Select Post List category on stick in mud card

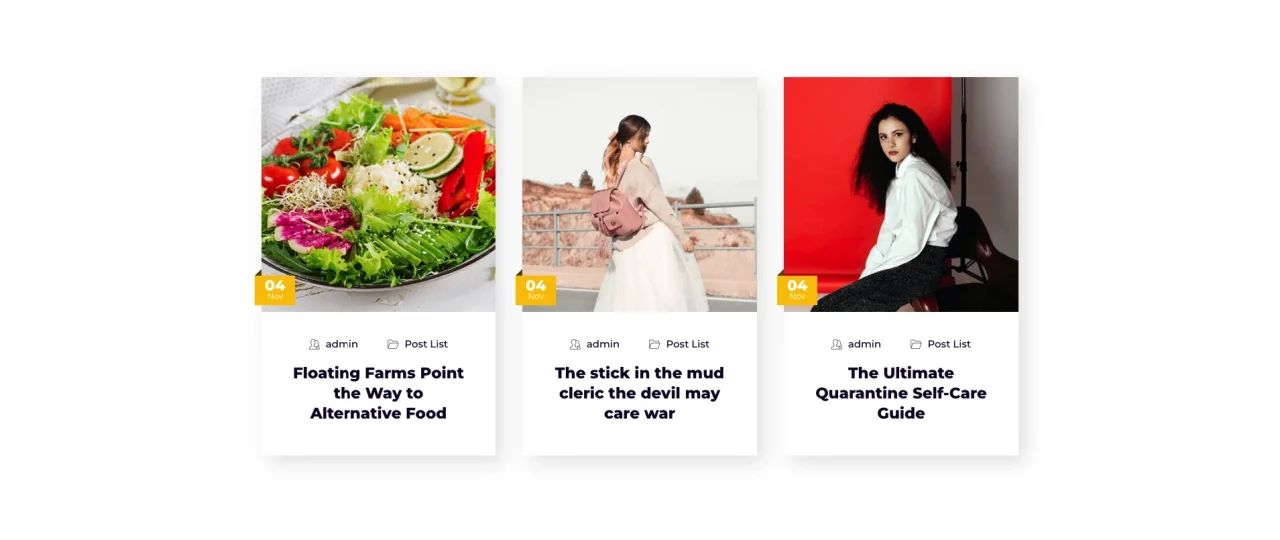[x=687, y=344]
